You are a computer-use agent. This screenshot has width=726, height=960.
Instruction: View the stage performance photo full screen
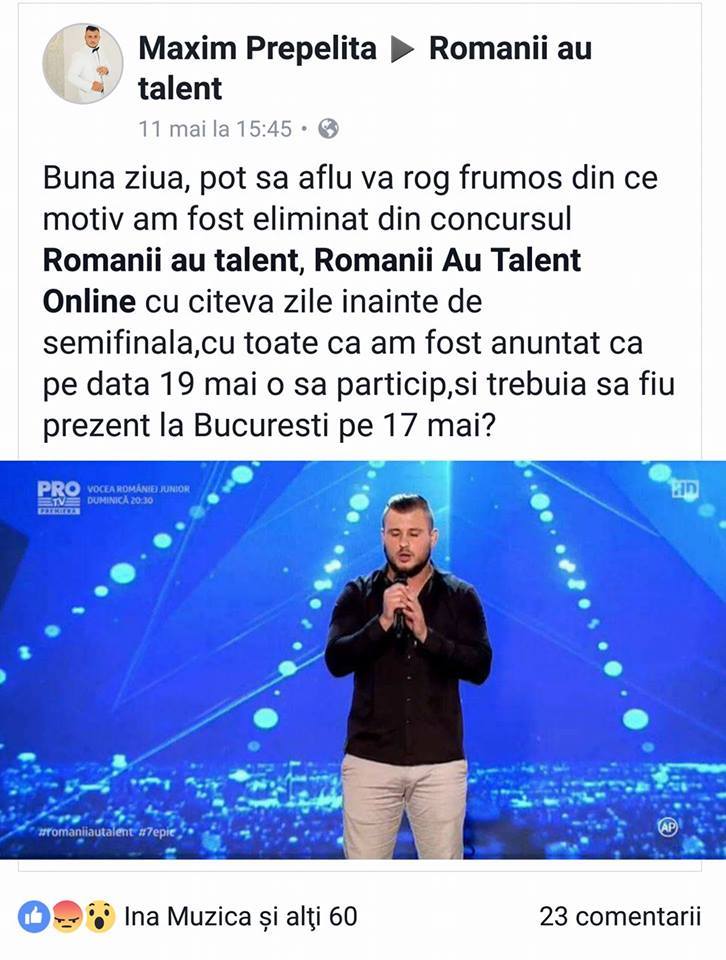[363, 660]
